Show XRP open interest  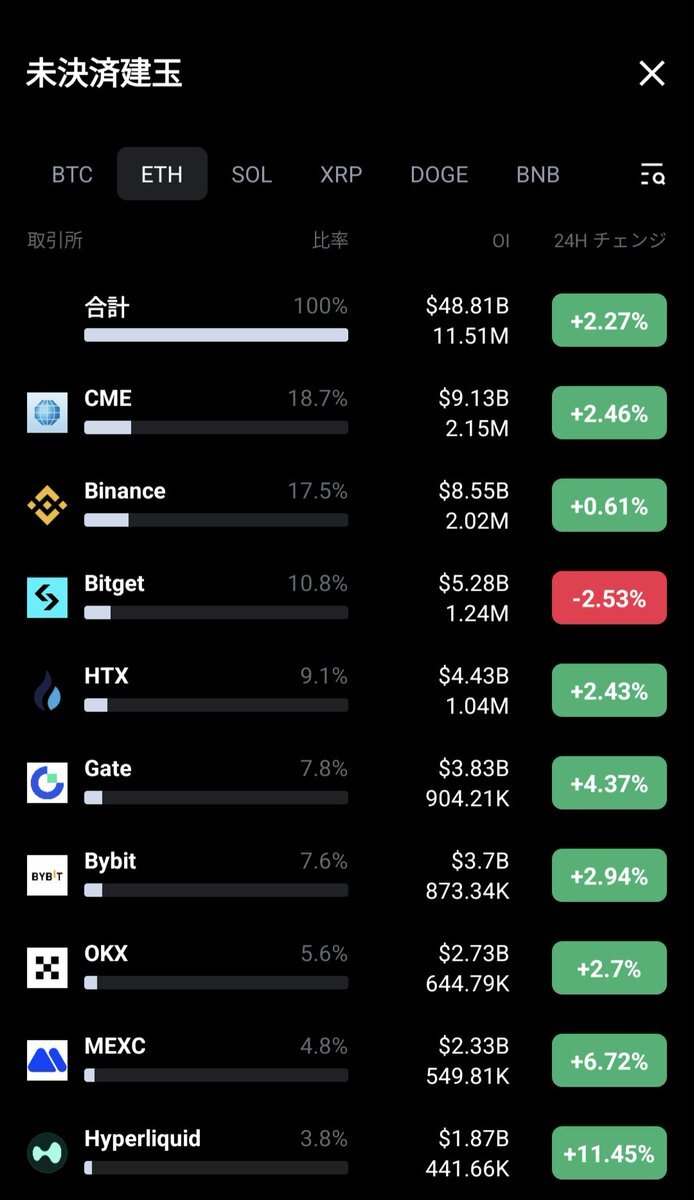click(341, 175)
